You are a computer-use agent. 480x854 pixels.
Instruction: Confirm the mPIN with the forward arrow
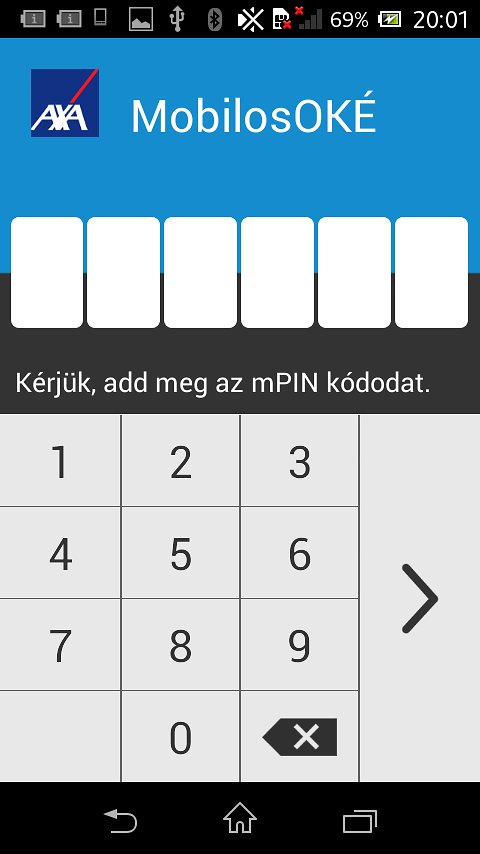[420, 599]
